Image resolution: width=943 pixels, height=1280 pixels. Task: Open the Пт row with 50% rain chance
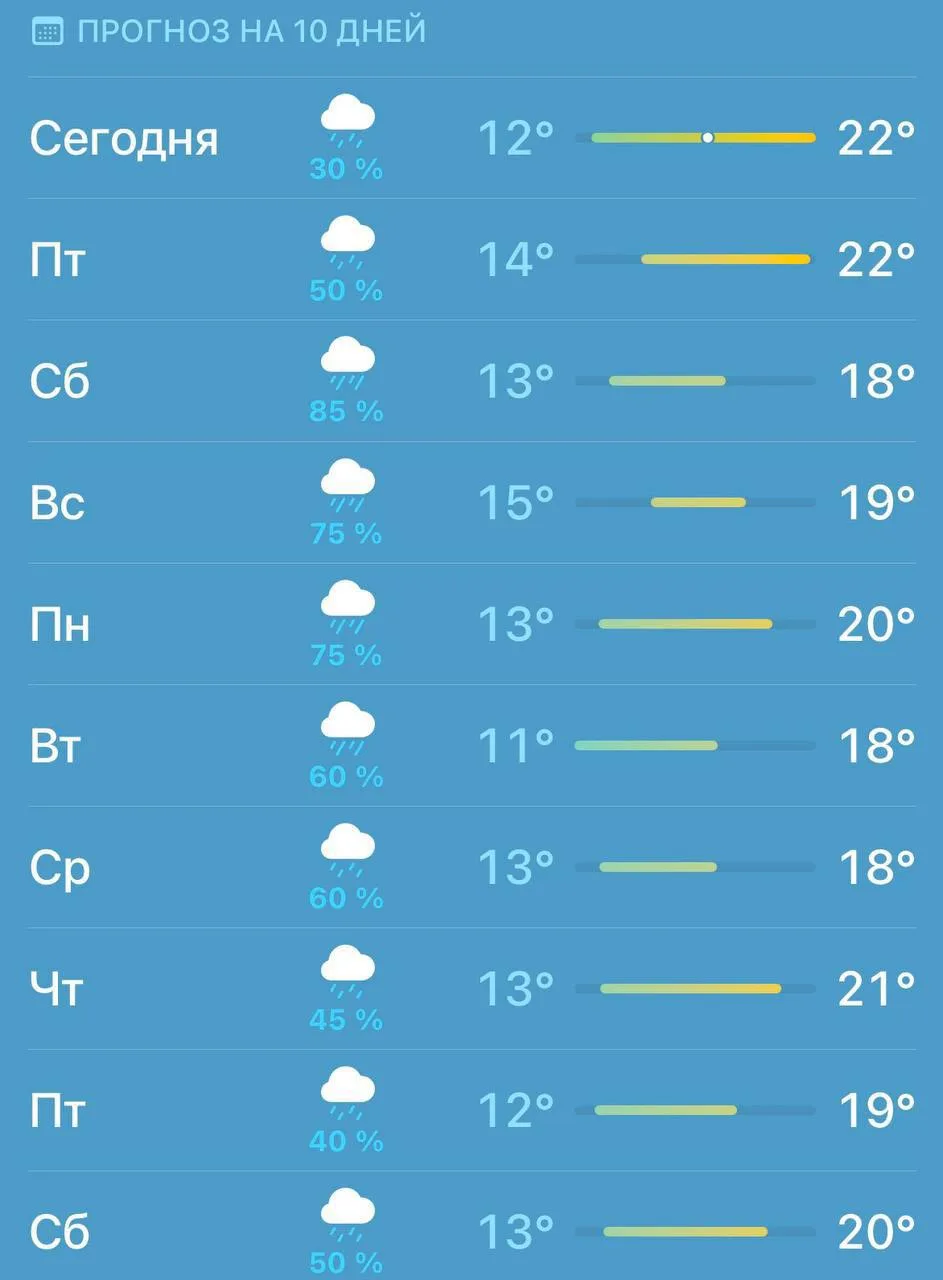click(471, 260)
